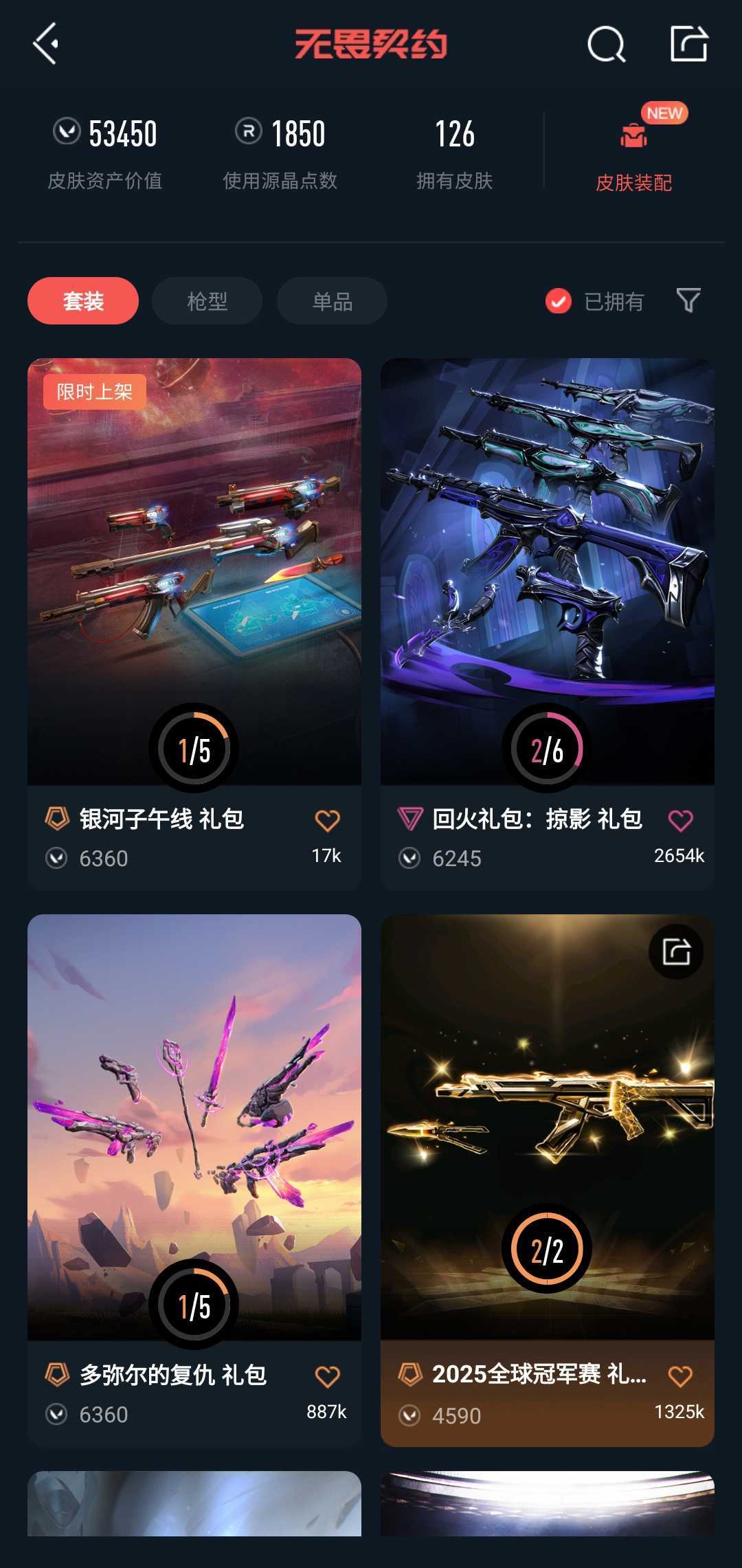Like the 2025全球冠军赛 bundle
The image size is (742, 1568).
(x=680, y=1376)
